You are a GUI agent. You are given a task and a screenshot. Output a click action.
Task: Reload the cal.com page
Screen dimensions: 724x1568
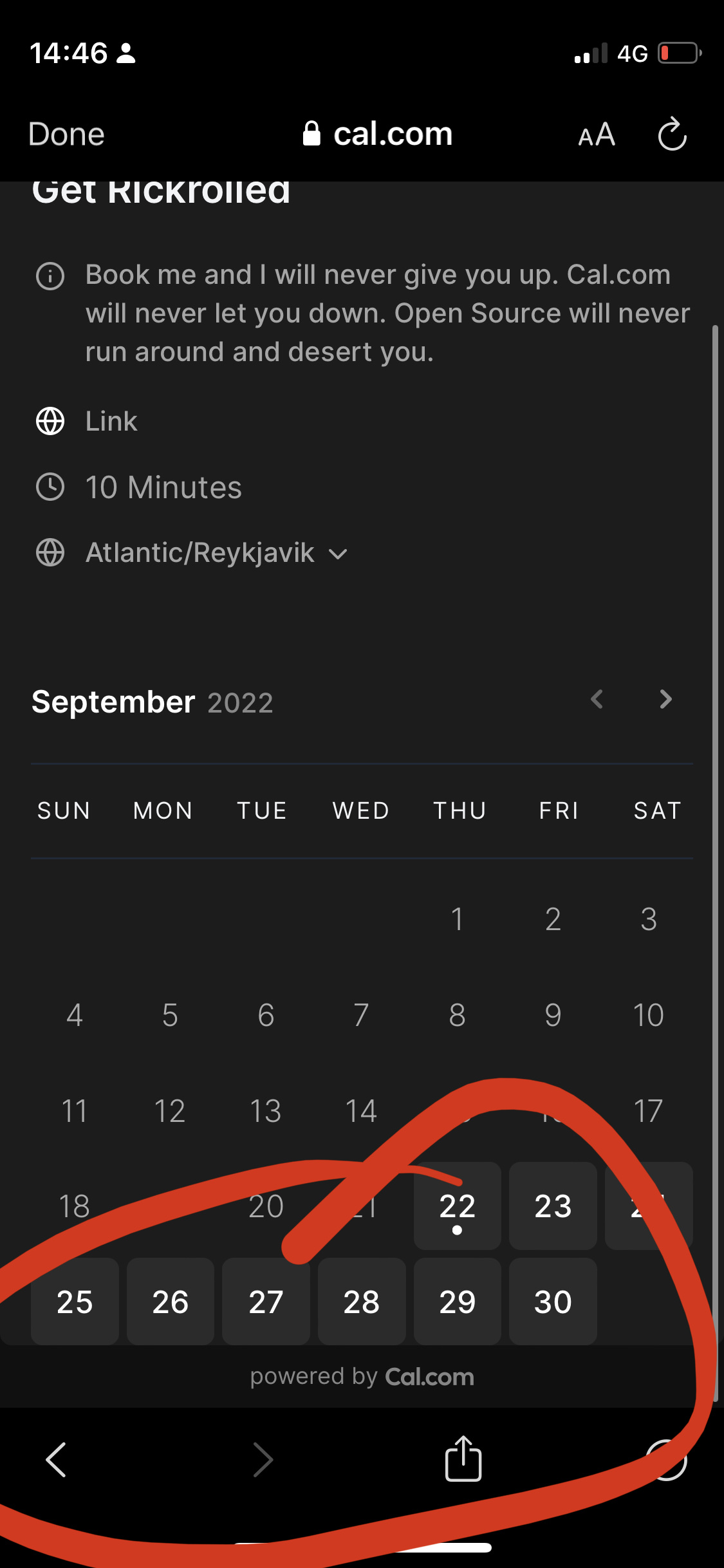(x=672, y=135)
